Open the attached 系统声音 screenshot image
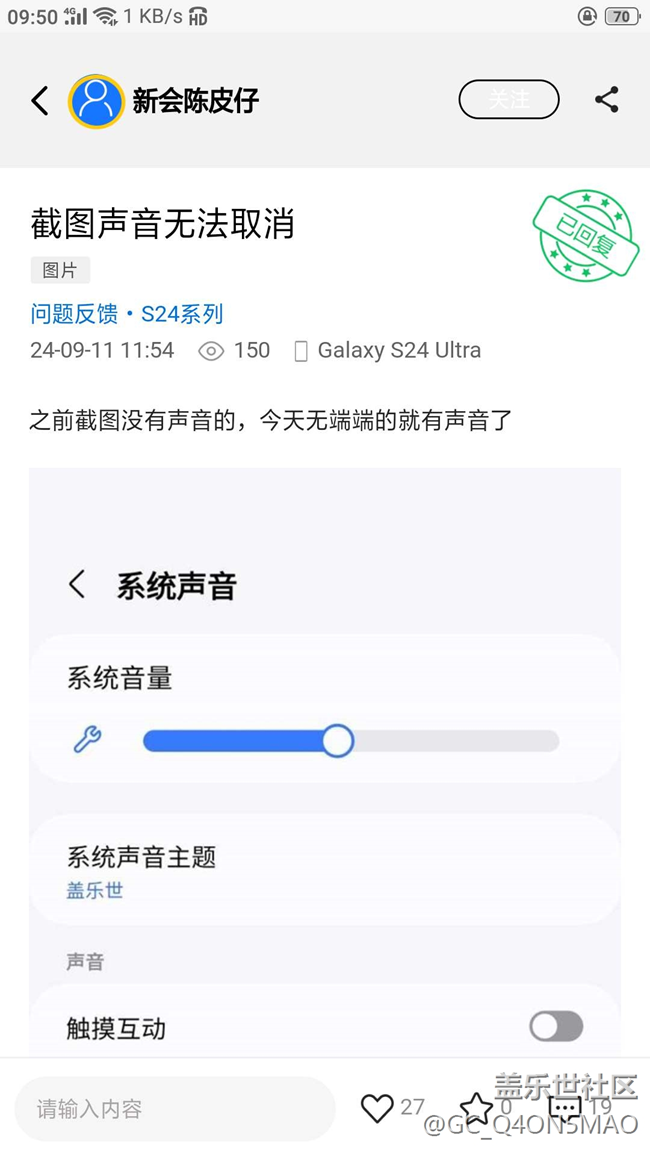Viewport: 650px width, 1156px height. tap(325, 762)
